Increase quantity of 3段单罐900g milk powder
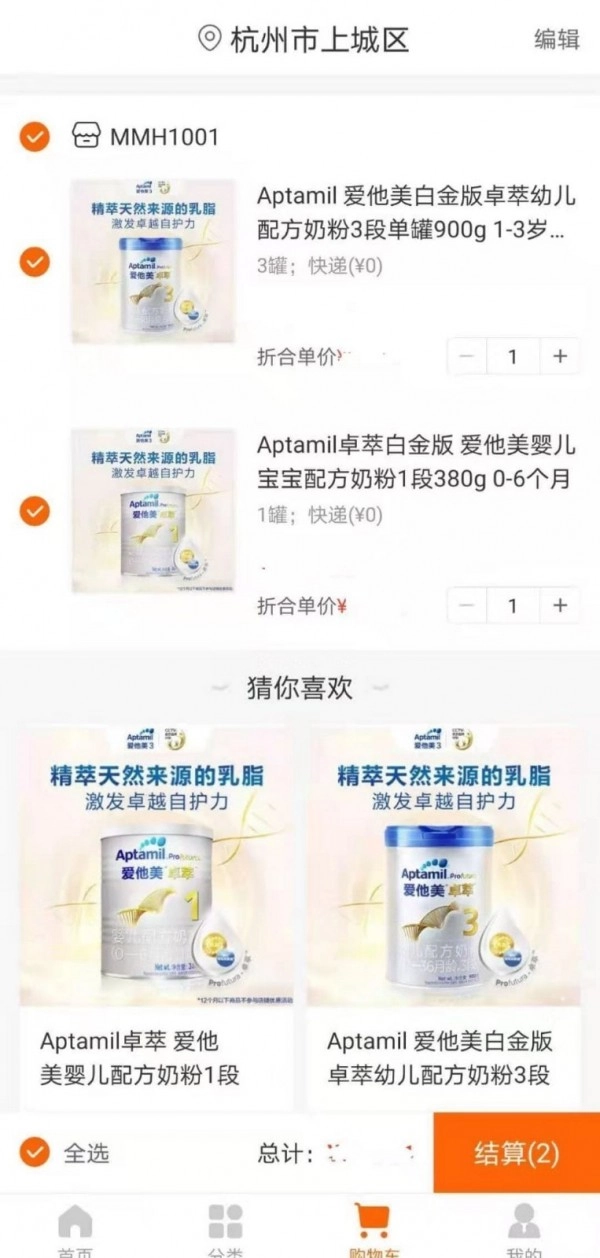The image size is (600, 1258). pyautogui.click(x=559, y=356)
